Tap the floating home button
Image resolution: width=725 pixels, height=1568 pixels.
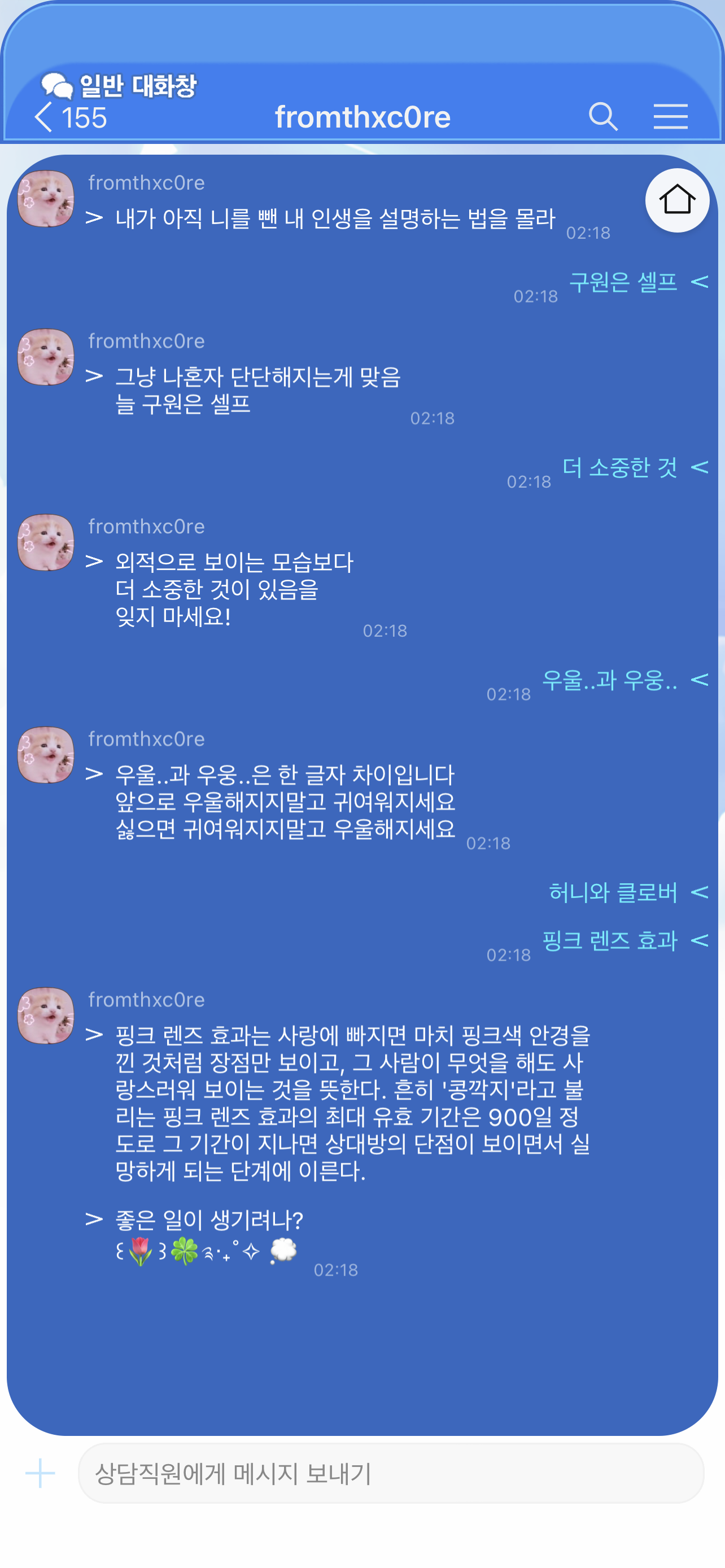pos(677,200)
